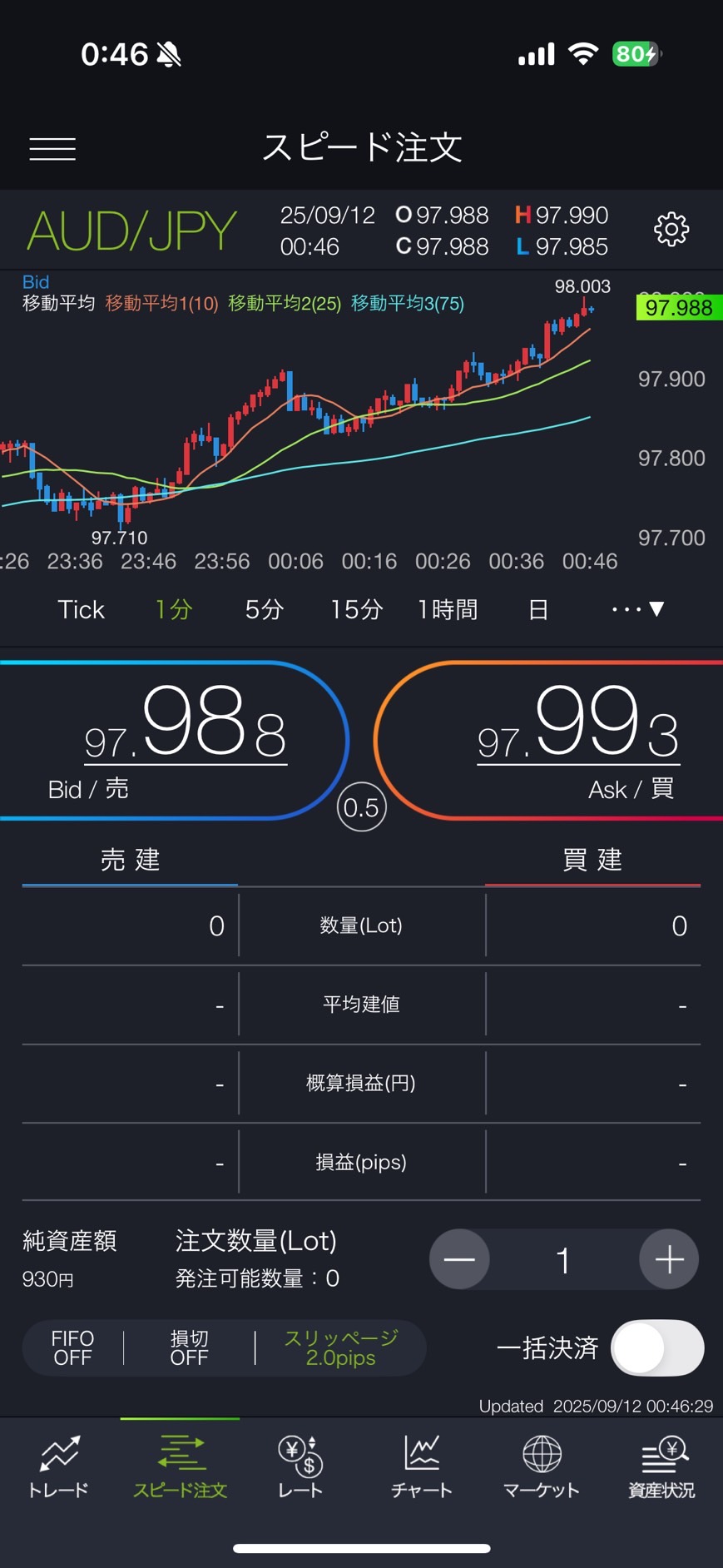Image resolution: width=723 pixels, height=1568 pixels.
Task: Change スリッページ 2.0pips setting
Action: click(340, 1347)
